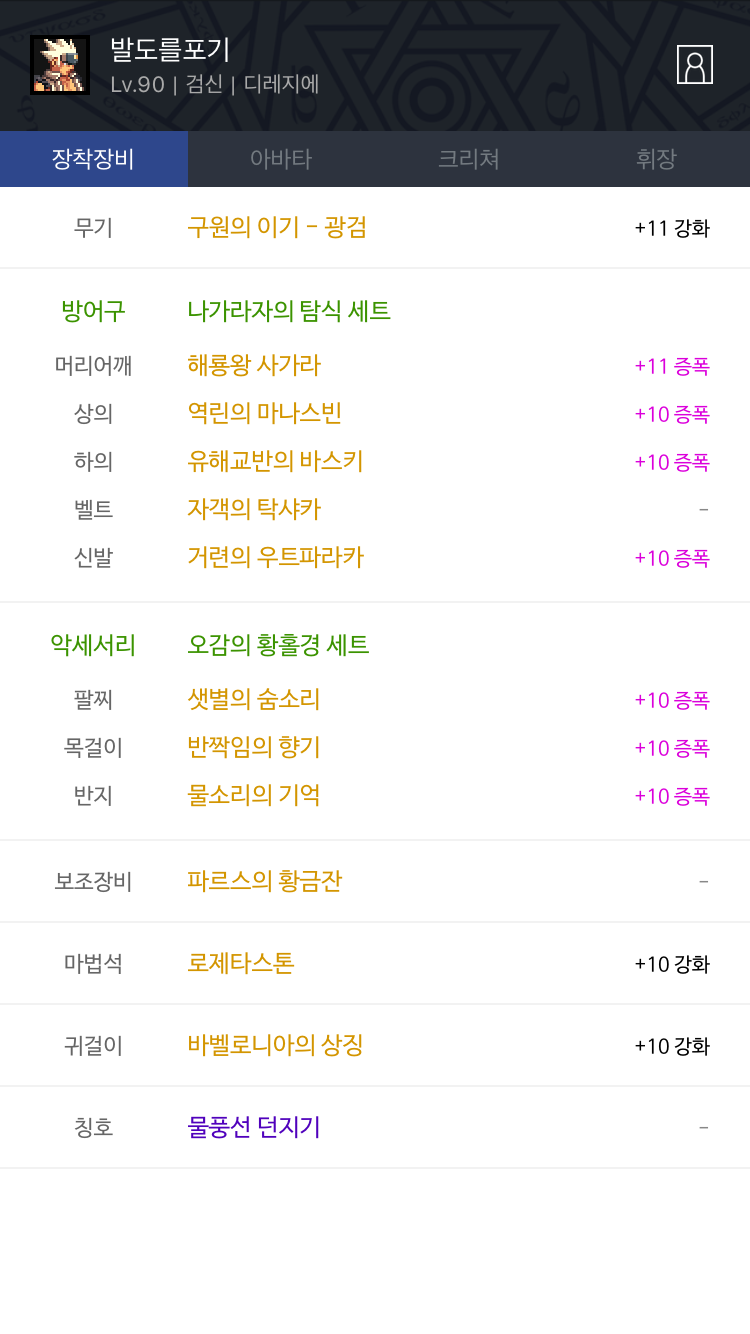View 파르스의 황금잔 sub equipment
750x1334 pixels.
[264, 881]
